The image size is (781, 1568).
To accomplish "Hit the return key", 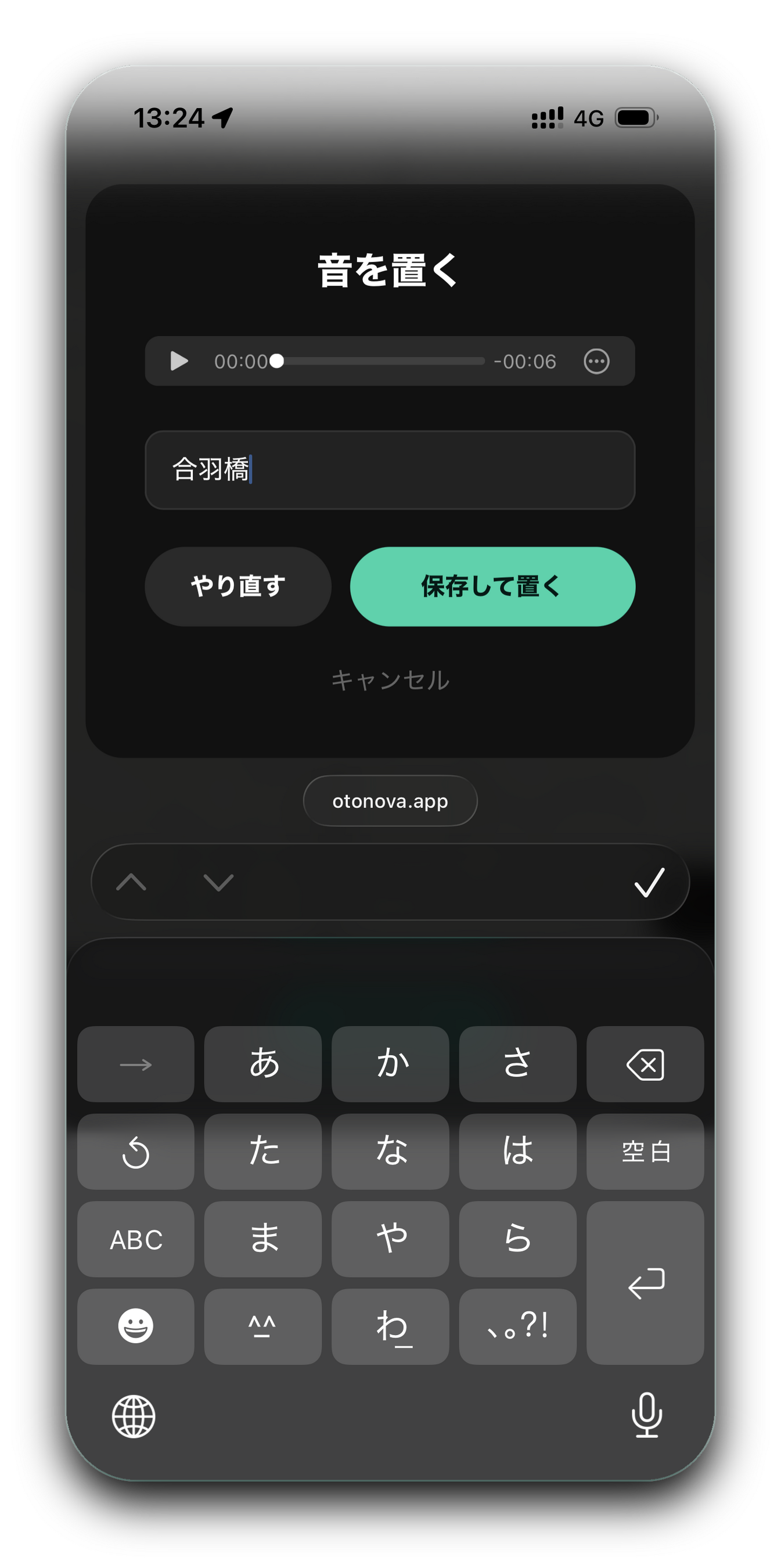I will point(645,1283).
